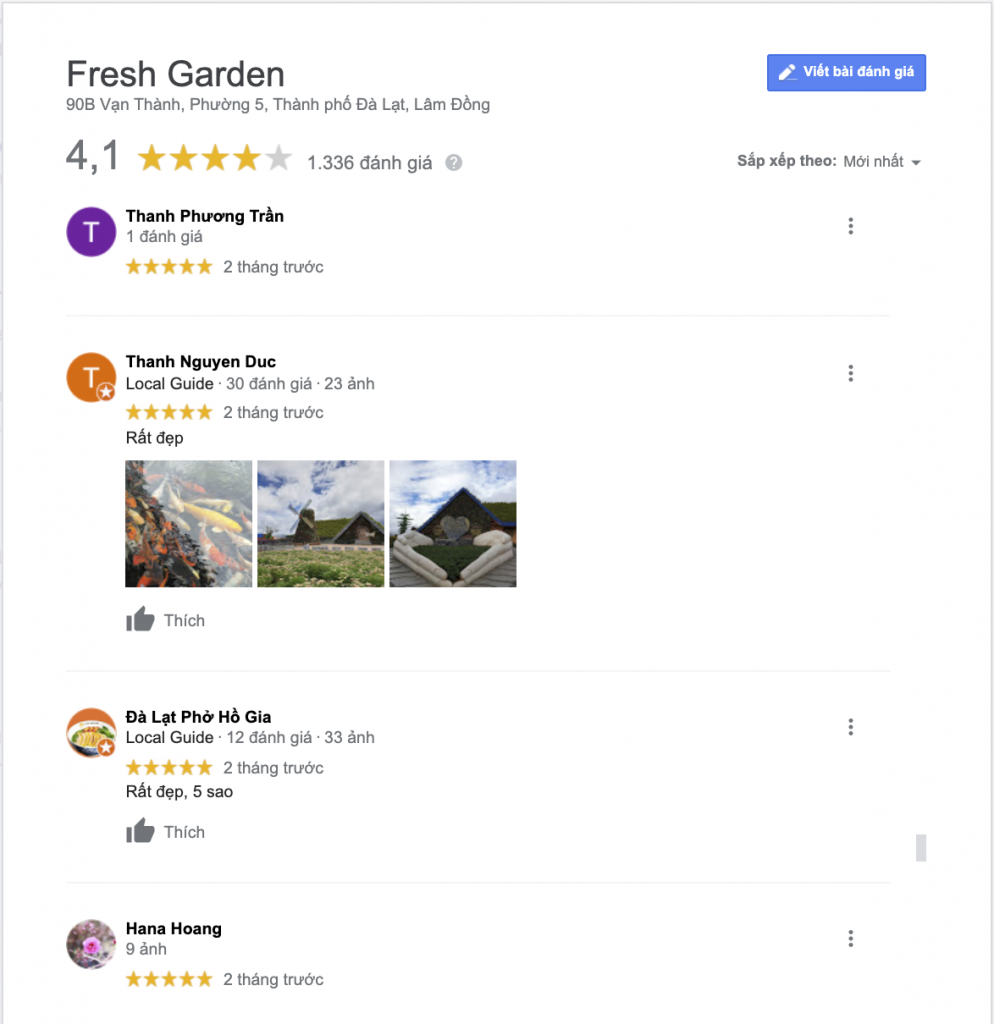The image size is (994, 1024).
Task: Open the options menu for Đà Lạt Phở Hồ Gia's review
Action: coord(850,727)
